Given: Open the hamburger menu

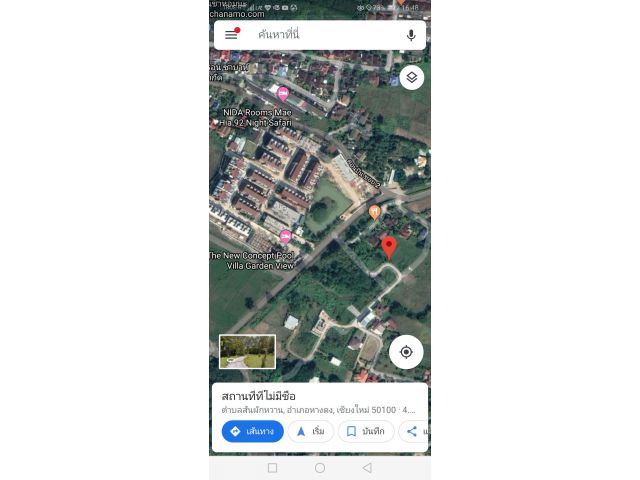Looking at the screenshot, I should [x=231, y=35].
